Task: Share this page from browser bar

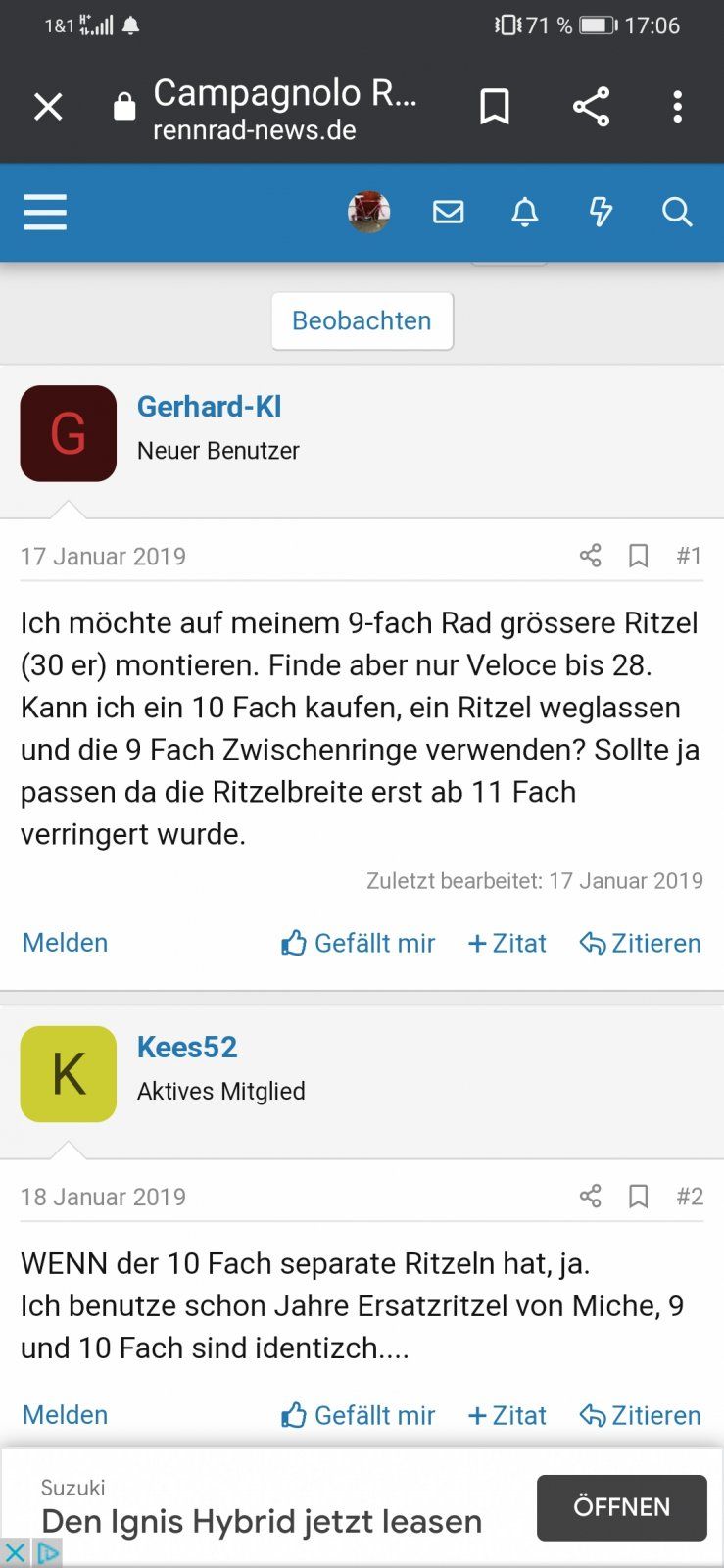Action: [591, 107]
